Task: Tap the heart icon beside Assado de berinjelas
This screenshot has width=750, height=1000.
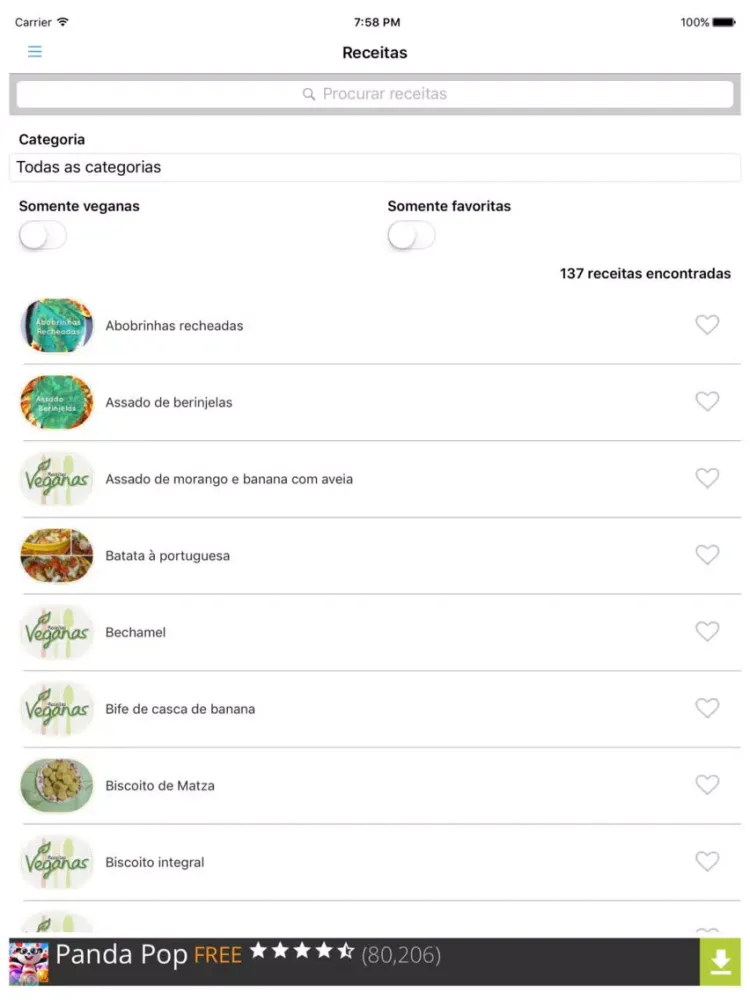Action: (x=708, y=402)
